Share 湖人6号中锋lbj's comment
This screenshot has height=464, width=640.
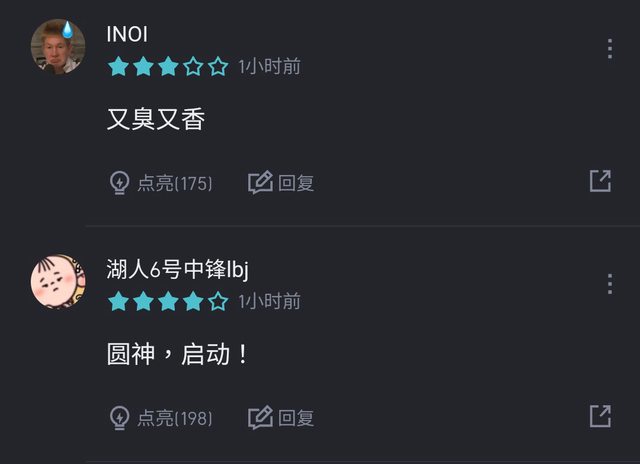tap(600, 416)
